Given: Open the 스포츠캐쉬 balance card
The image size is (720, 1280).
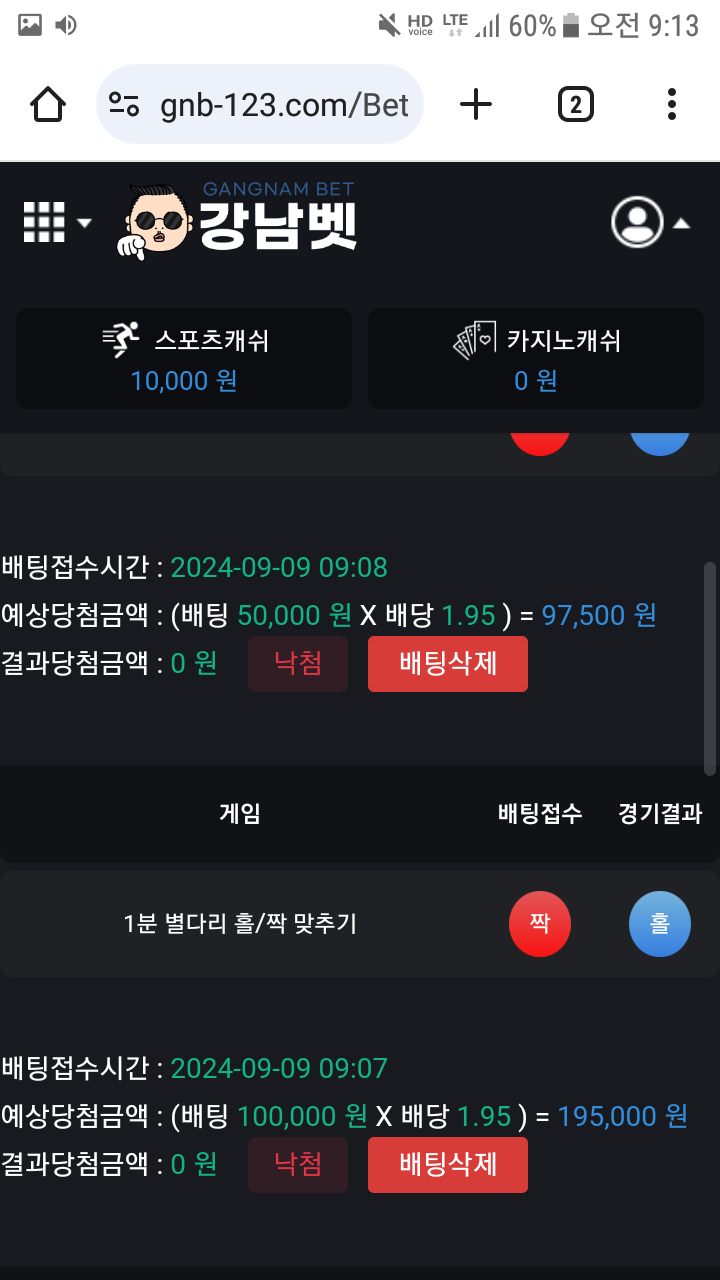Looking at the screenshot, I should click(184, 358).
